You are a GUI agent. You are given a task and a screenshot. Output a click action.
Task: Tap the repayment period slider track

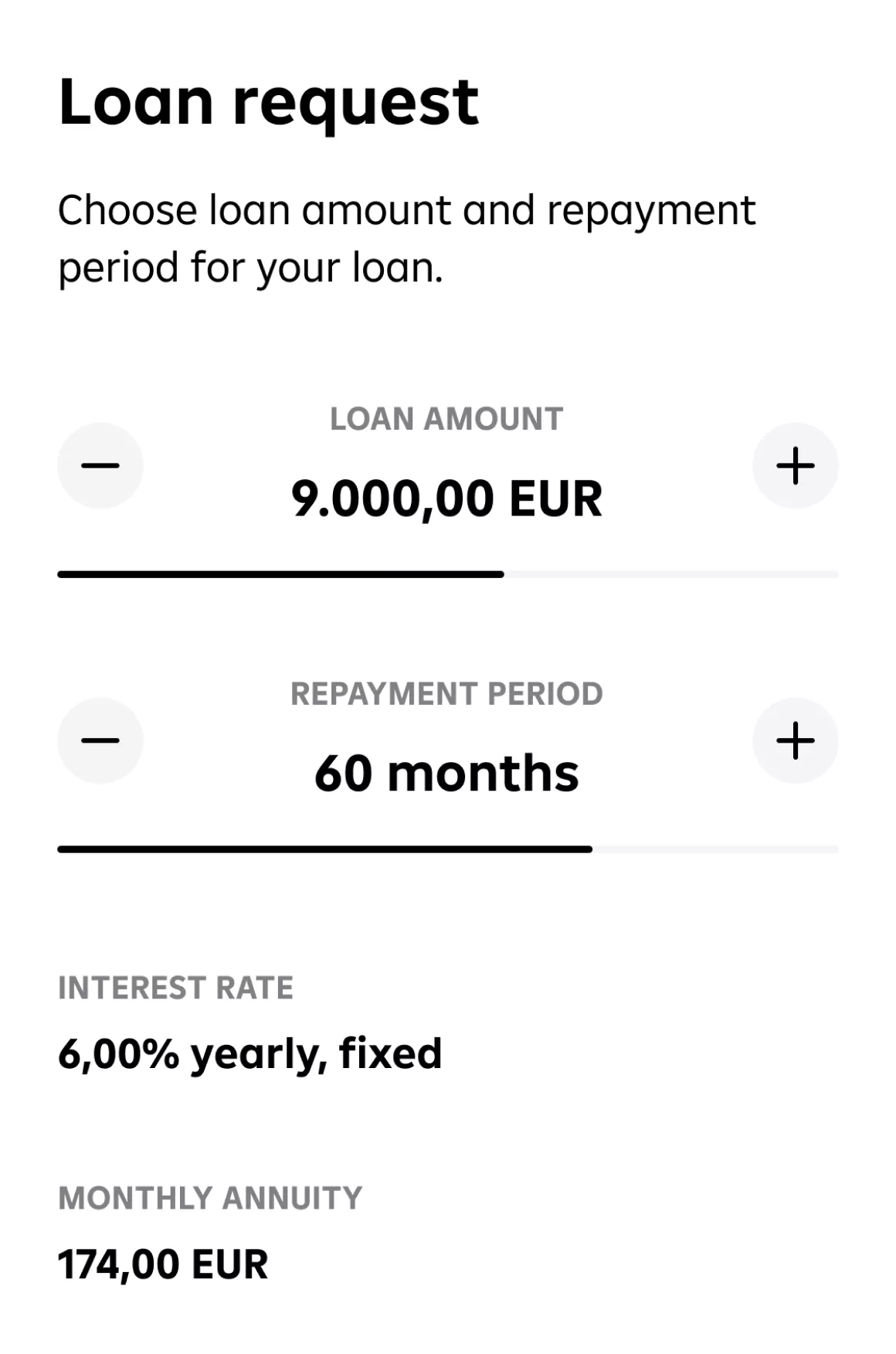(x=448, y=849)
